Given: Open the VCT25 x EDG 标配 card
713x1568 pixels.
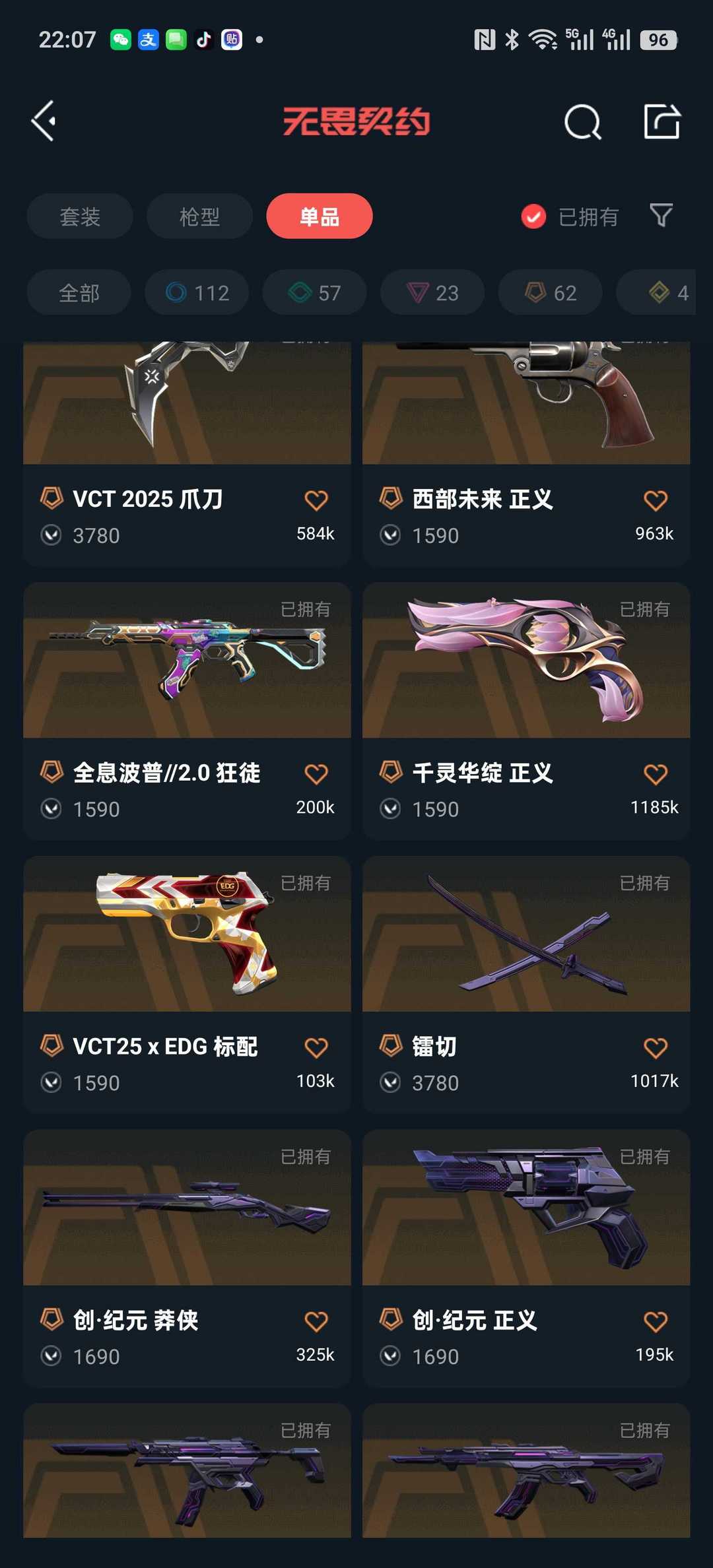Looking at the screenshot, I should [187, 985].
